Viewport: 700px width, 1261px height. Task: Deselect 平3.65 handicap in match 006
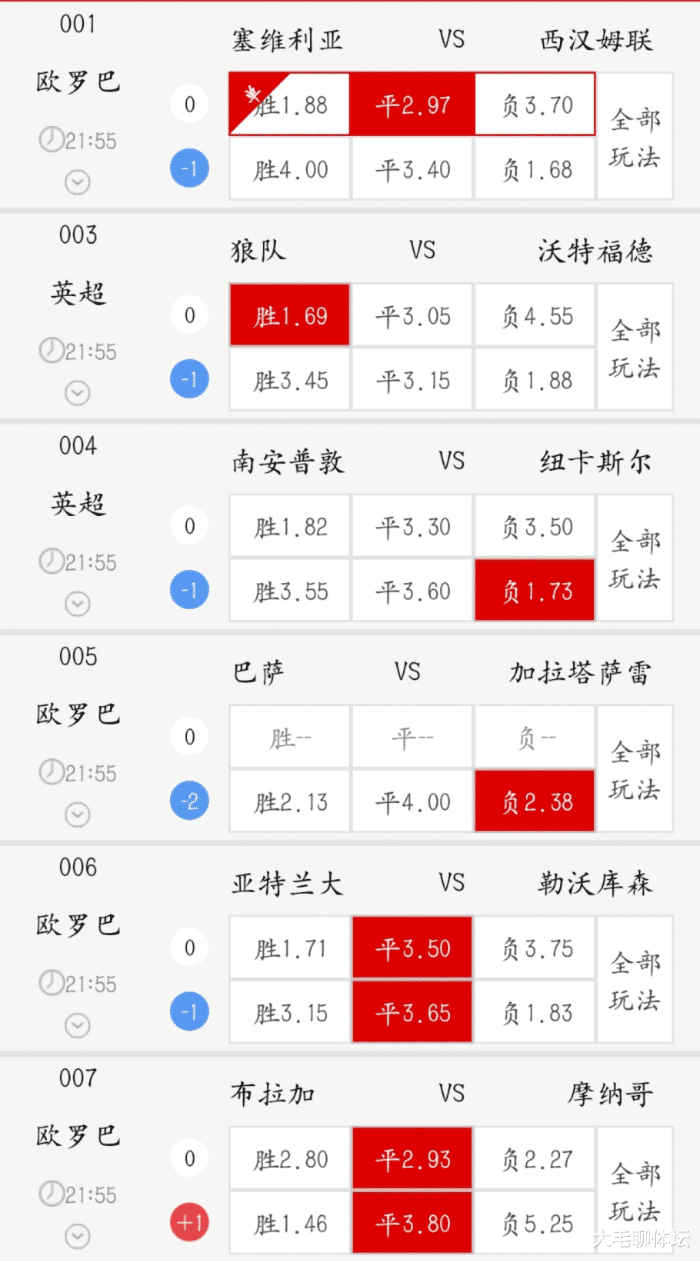(x=412, y=1013)
